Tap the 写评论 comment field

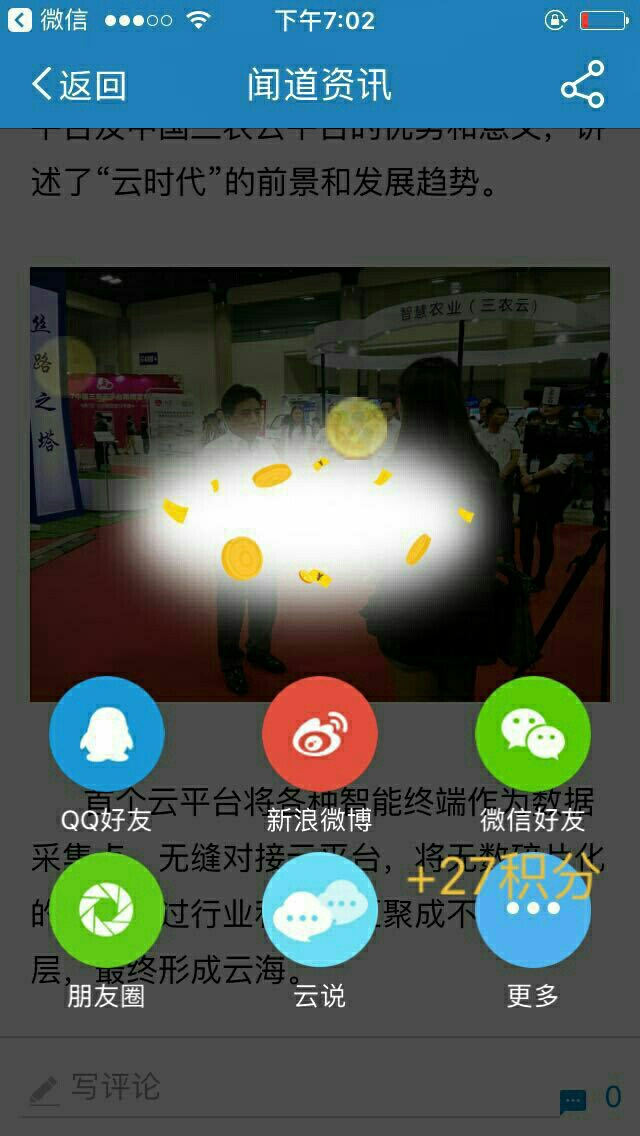point(250,1088)
